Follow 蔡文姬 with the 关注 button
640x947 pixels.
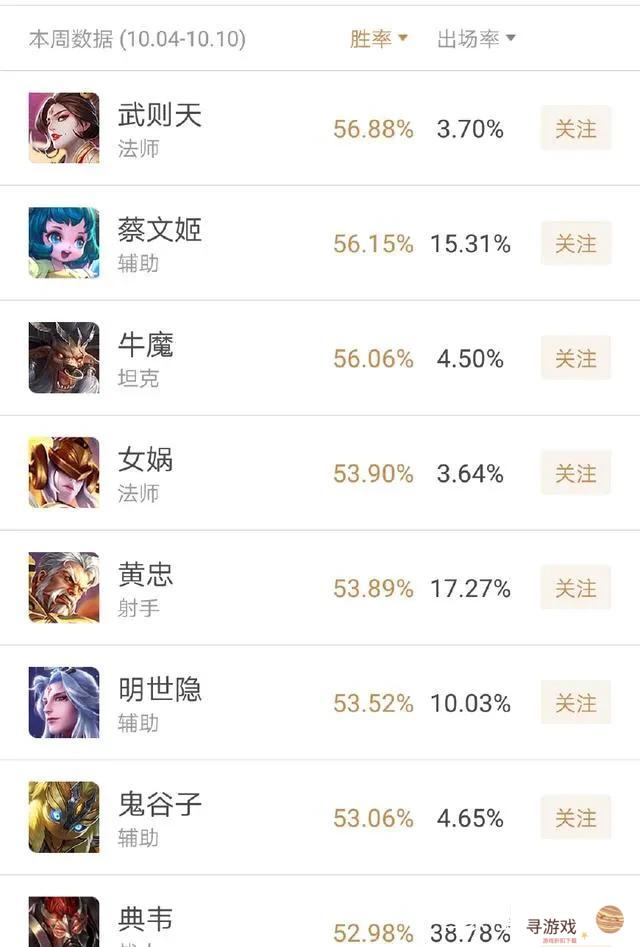coord(575,244)
